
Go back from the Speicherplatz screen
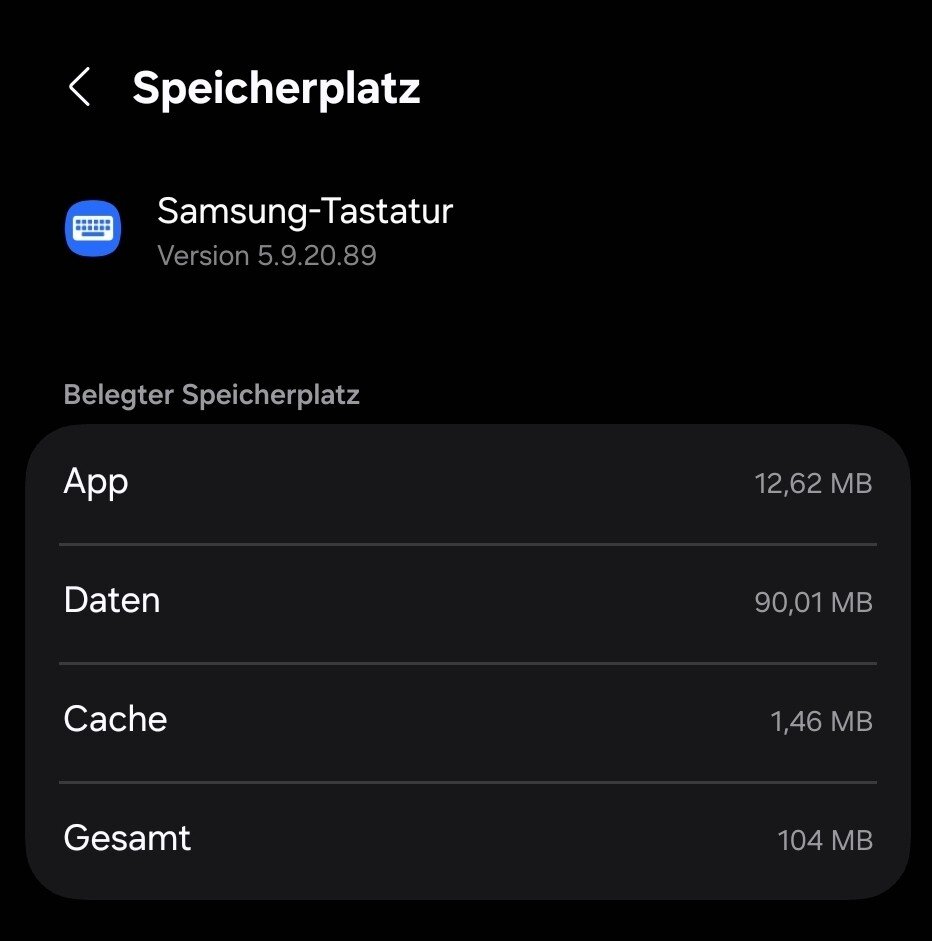pos(79,88)
